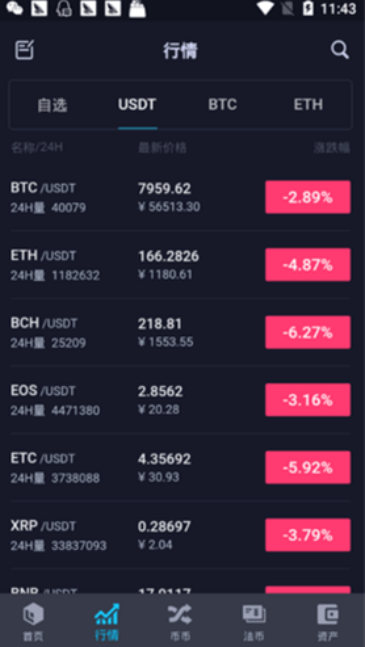Image resolution: width=365 pixels, height=647 pixels.
Task: Open the search magnifier
Action: click(x=340, y=50)
